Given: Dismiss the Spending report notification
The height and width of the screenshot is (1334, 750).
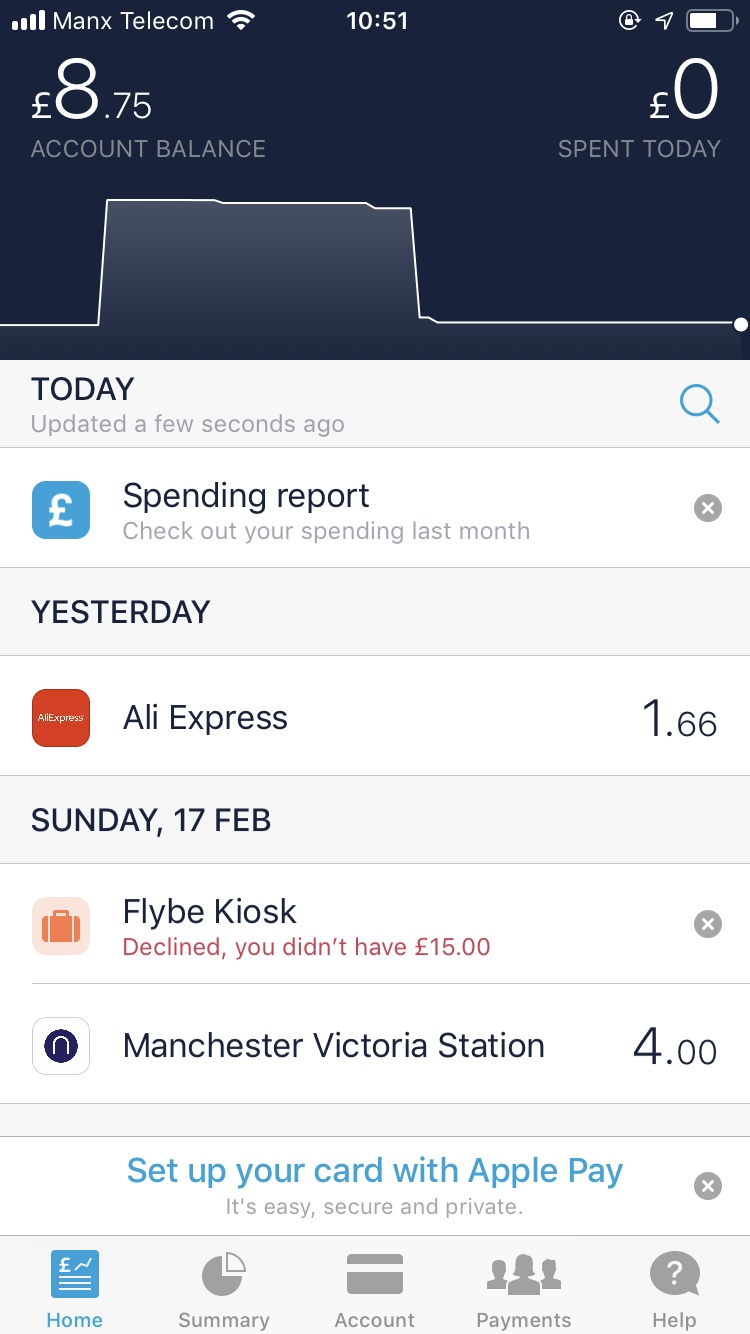Looking at the screenshot, I should tap(707, 507).
